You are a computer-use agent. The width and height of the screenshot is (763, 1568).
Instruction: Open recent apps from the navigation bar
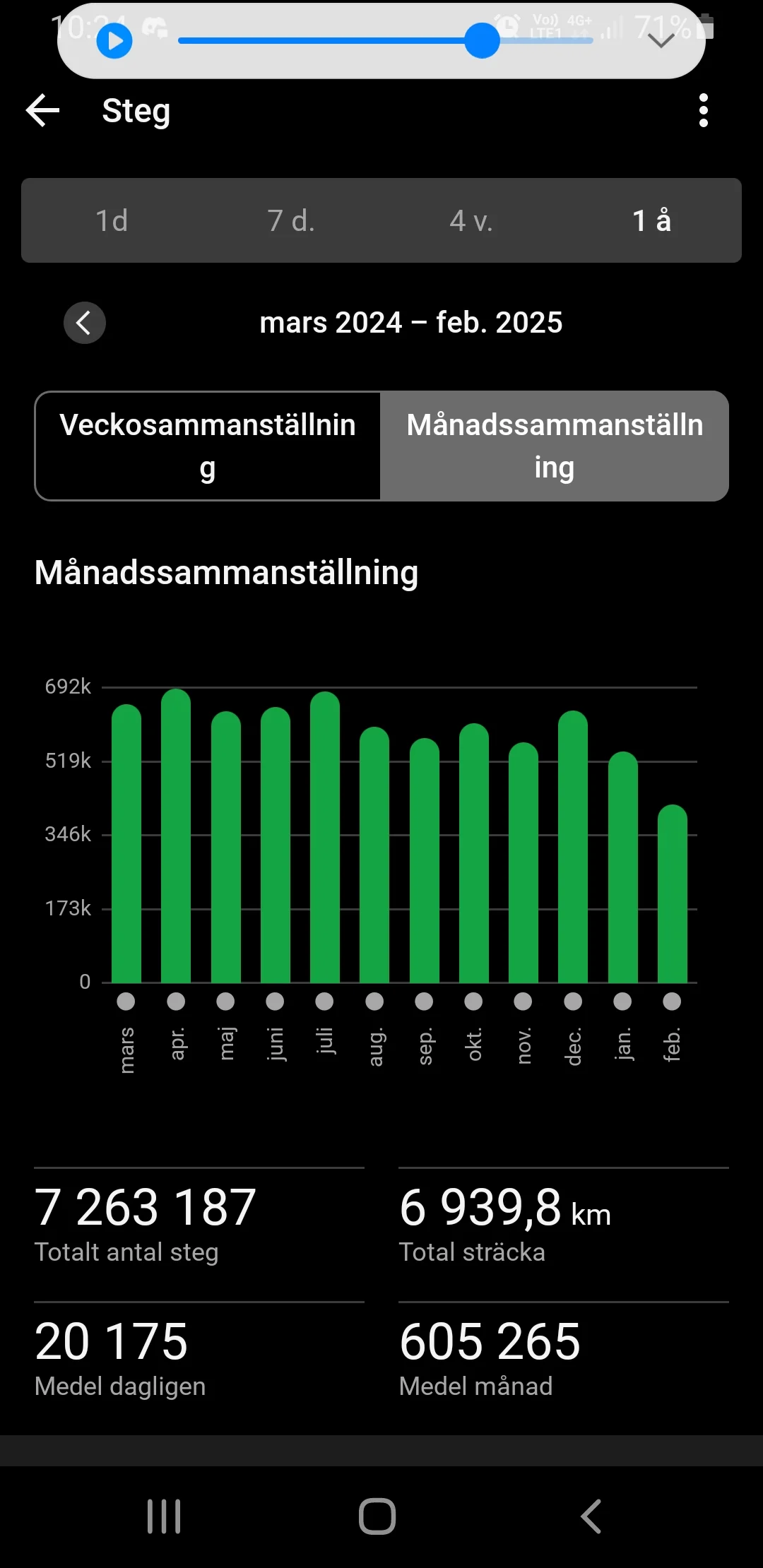tap(164, 1514)
